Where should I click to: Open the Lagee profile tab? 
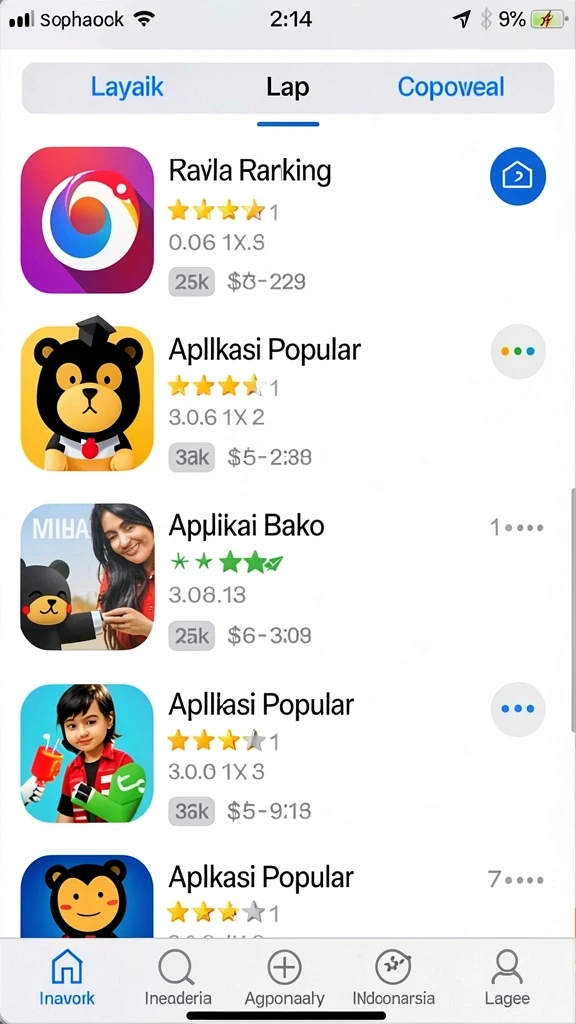(x=507, y=978)
